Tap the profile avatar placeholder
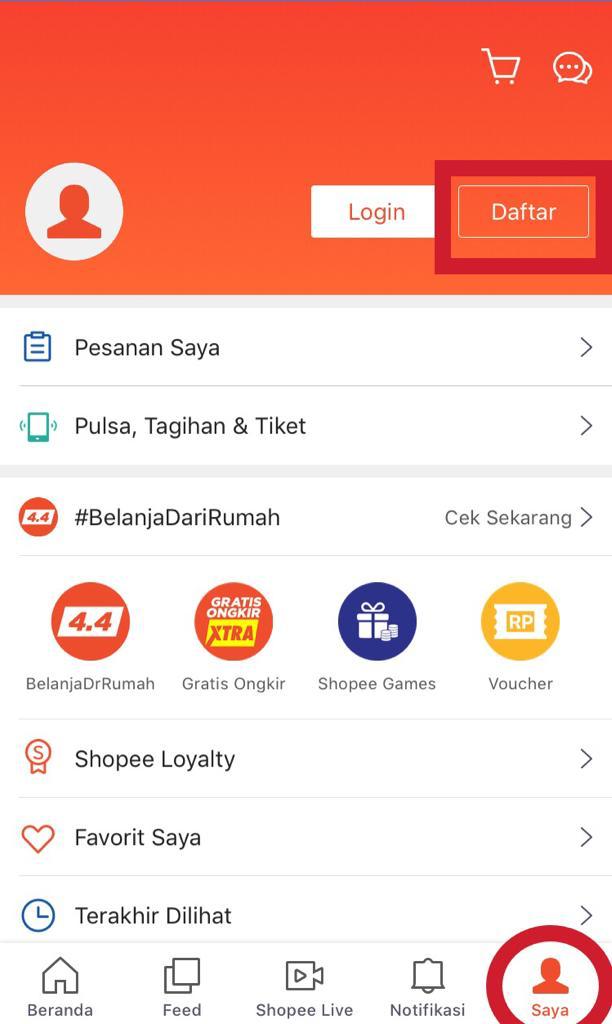 [74, 212]
